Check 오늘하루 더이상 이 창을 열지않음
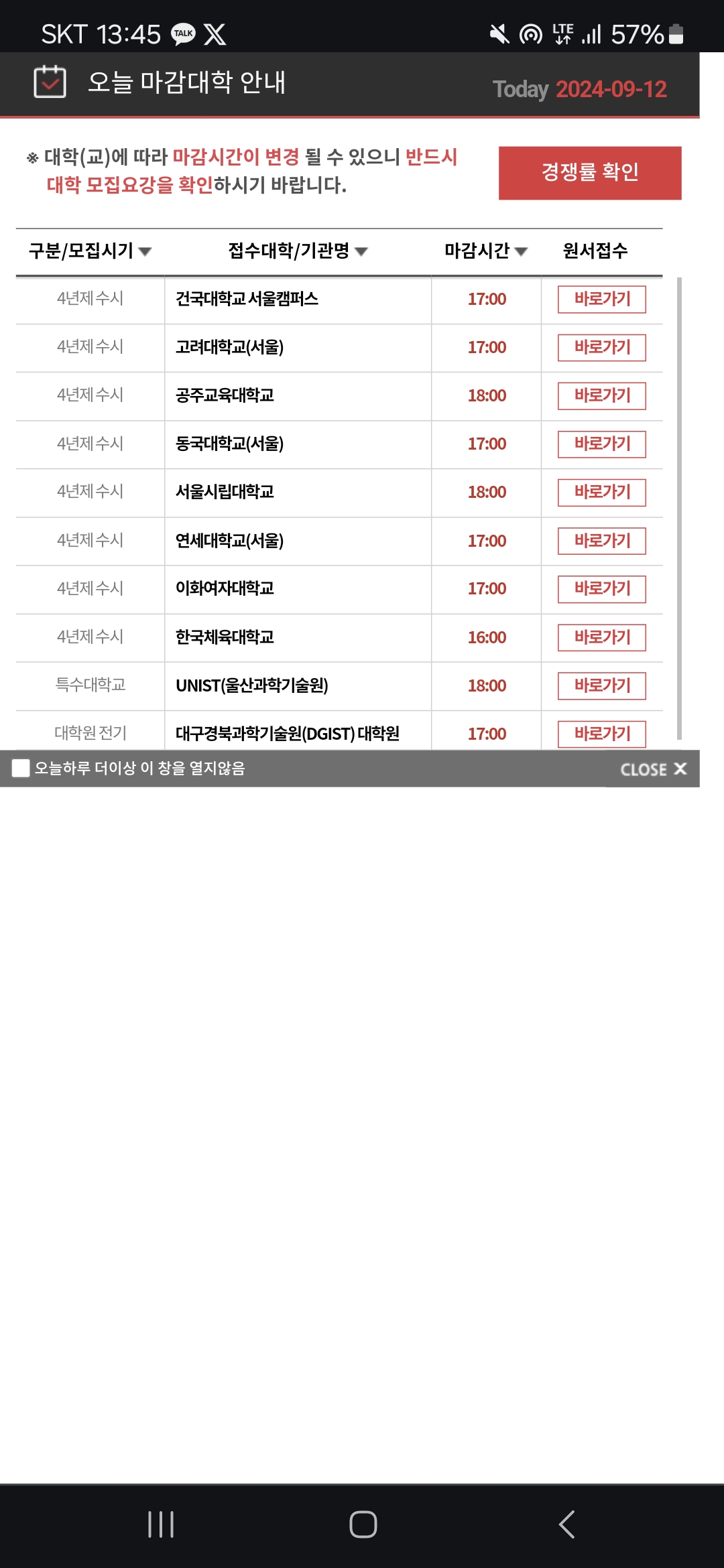The width and height of the screenshot is (724, 1568). [21, 768]
